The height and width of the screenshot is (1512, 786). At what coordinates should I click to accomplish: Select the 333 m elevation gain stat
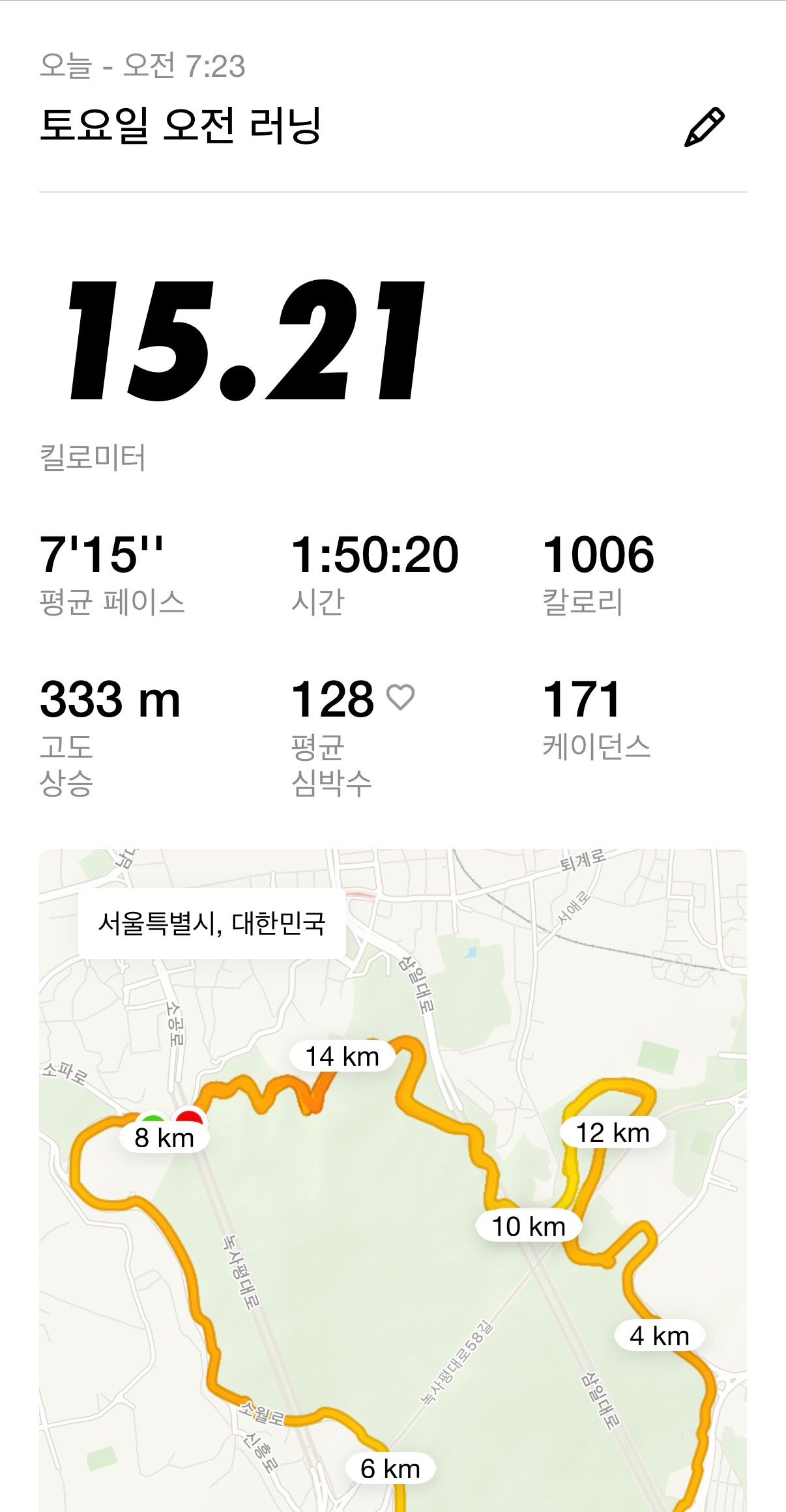109,702
